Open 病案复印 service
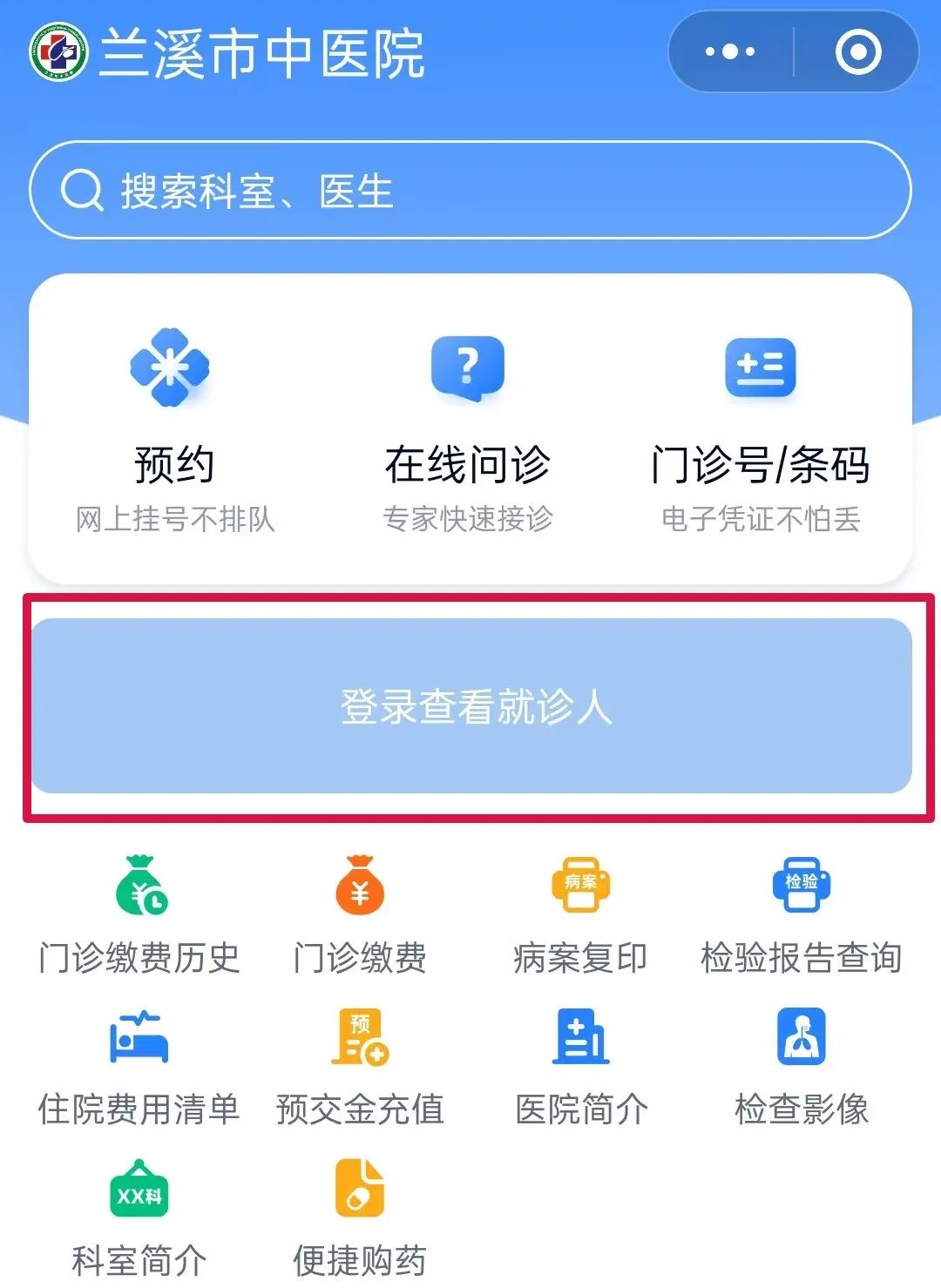The image size is (941, 1288). pos(580,914)
